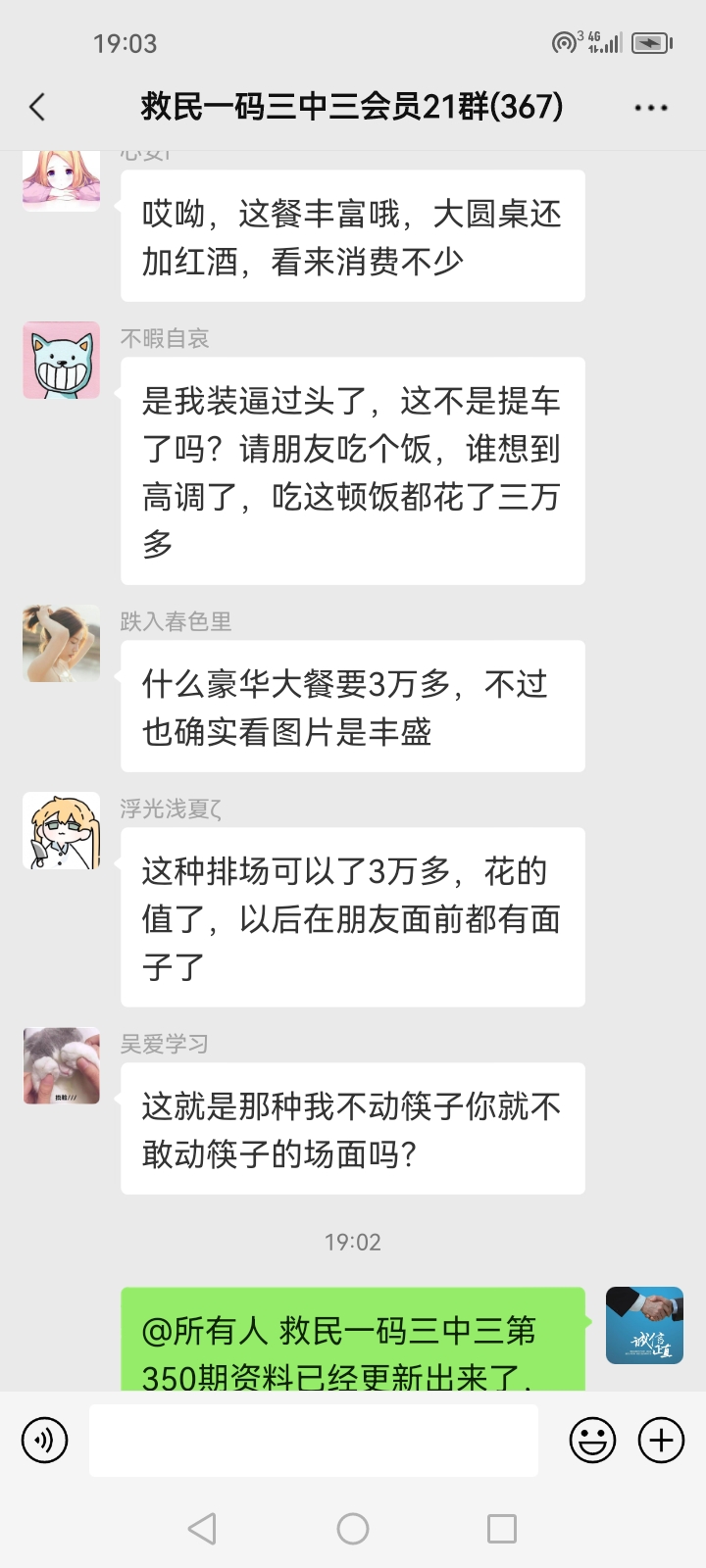Tap the message text field

(x=314, y=1441)
